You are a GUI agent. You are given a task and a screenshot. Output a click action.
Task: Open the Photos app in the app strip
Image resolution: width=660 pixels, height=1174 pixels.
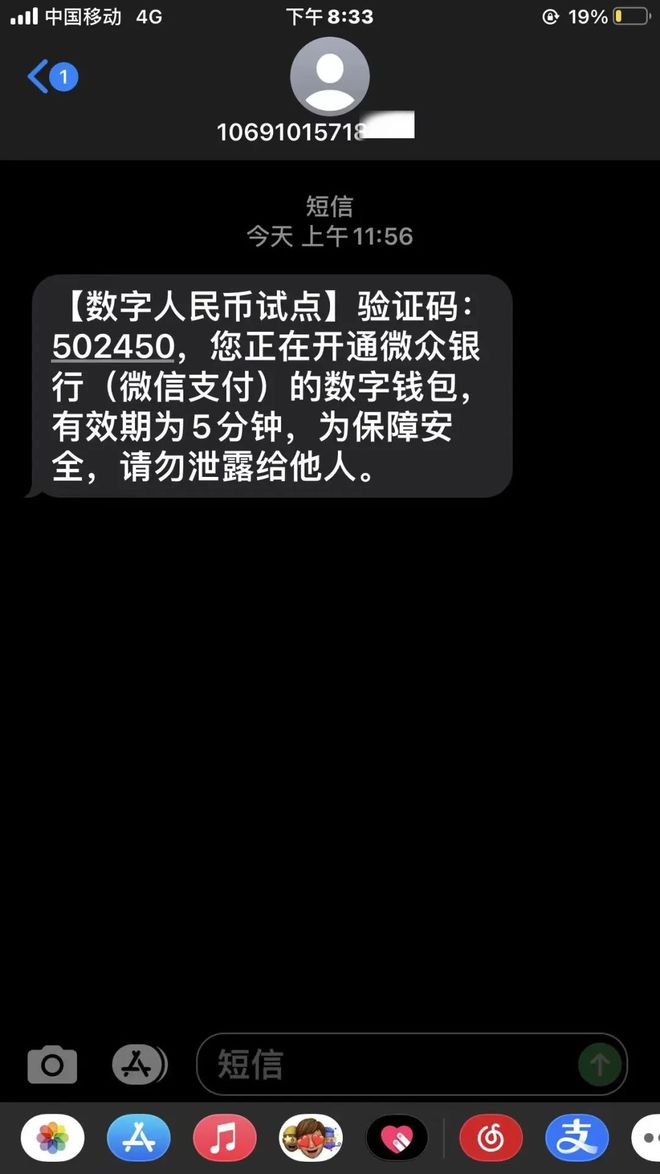(x=52, y=1138)
